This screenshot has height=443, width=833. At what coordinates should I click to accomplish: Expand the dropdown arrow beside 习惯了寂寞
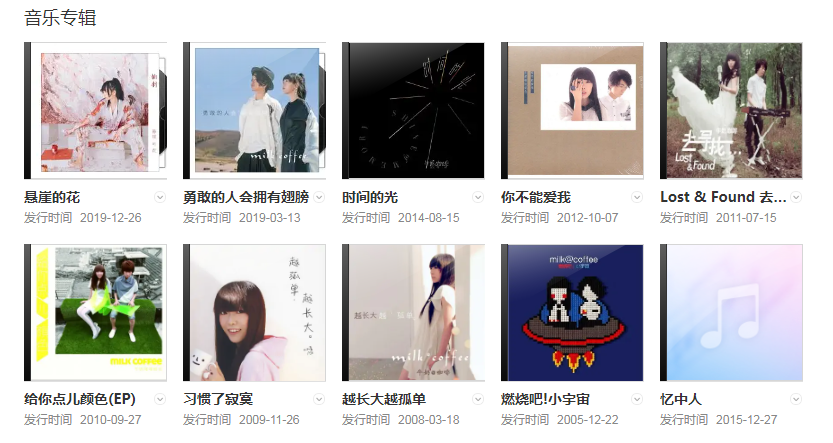click(319, 399)
